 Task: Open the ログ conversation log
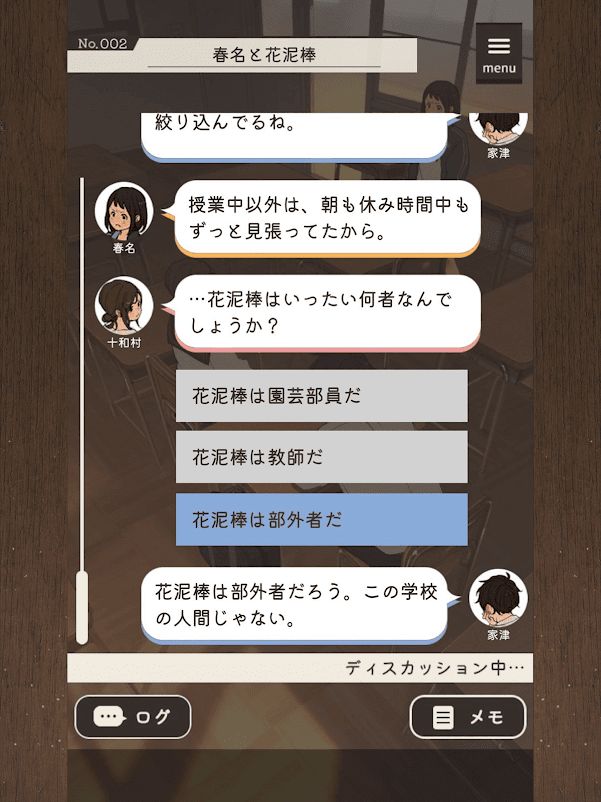133,717
